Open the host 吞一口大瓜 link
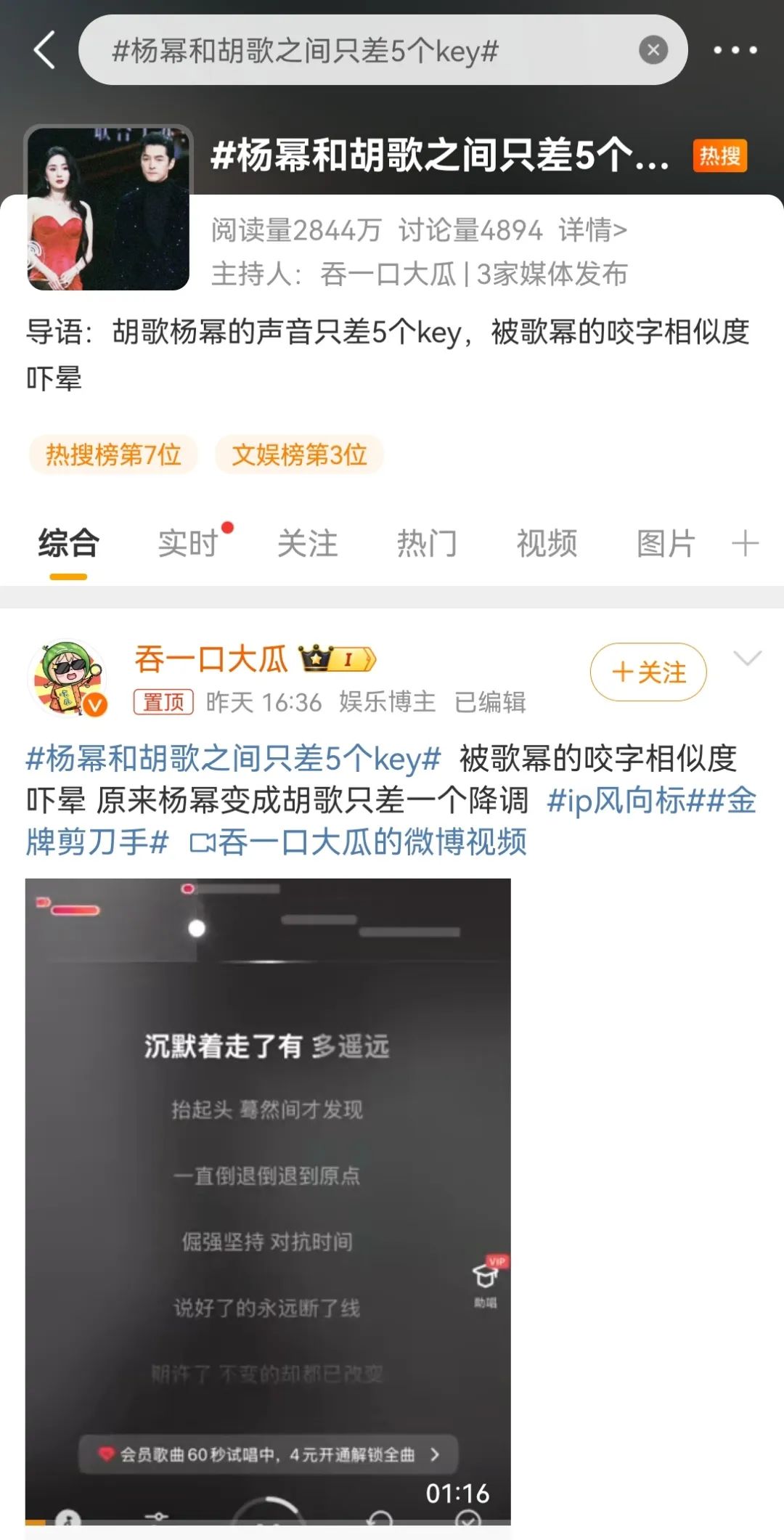 (x=388, y=274)
